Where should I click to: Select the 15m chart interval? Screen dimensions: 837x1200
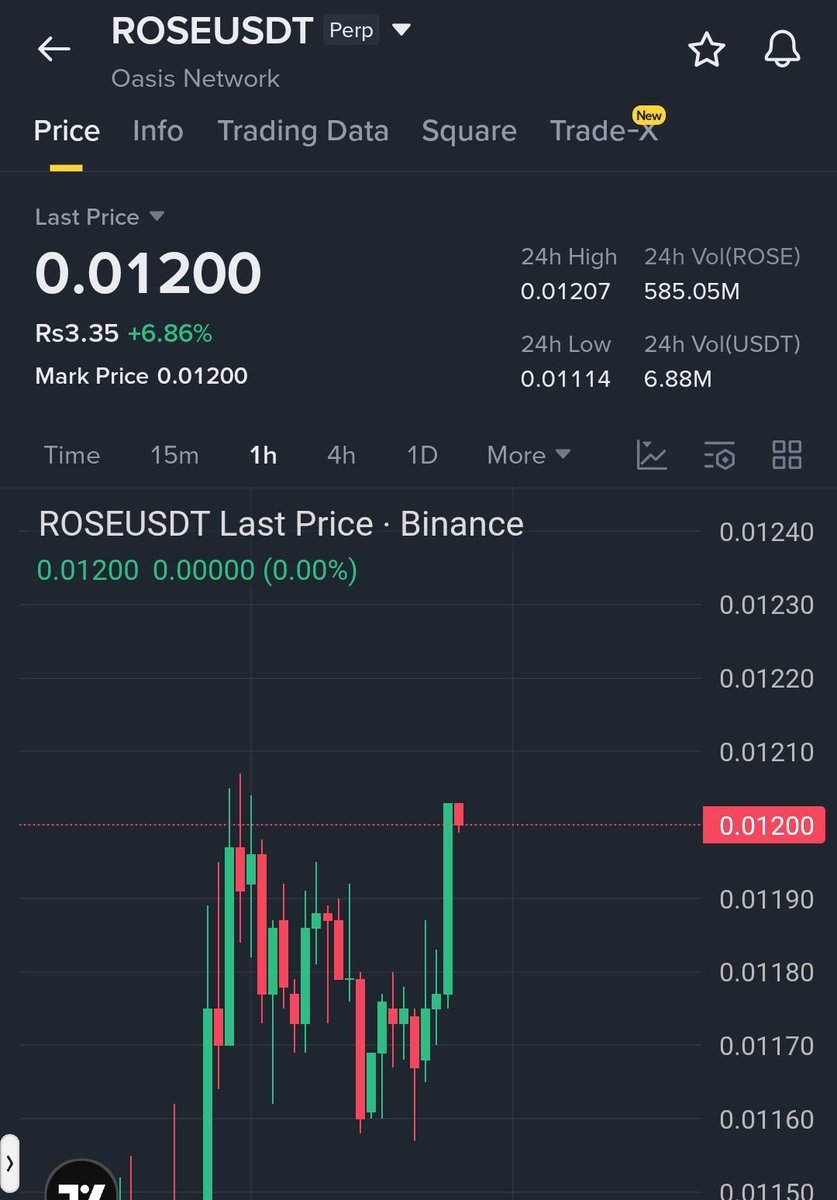coord(174,455)
